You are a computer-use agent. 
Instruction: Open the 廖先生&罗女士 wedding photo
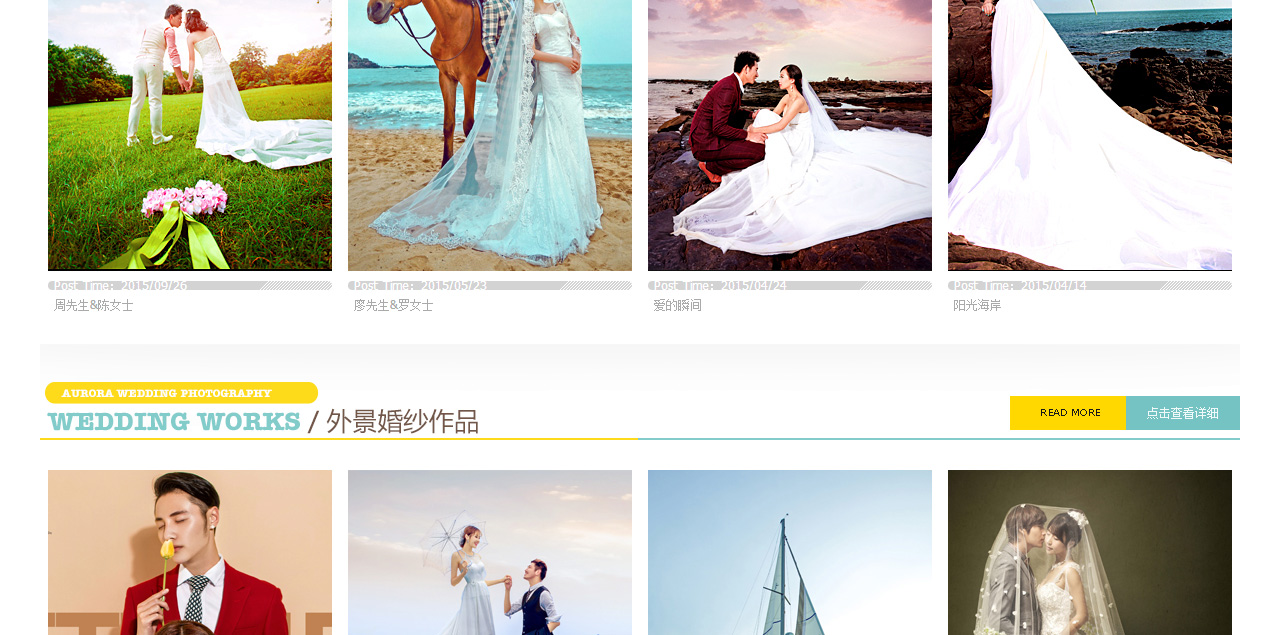coord(490,135)
